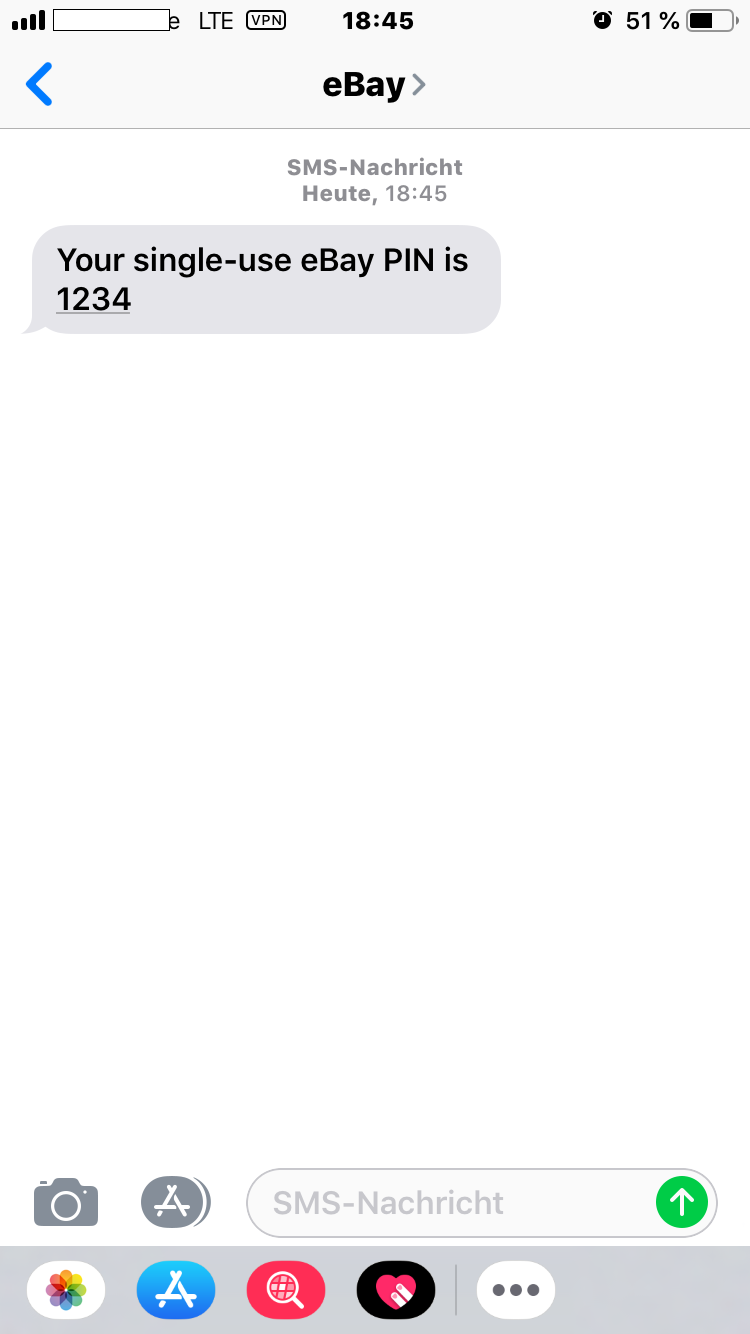
Task: Tap the underlined PIN 1234
Action: coord(94,299)
